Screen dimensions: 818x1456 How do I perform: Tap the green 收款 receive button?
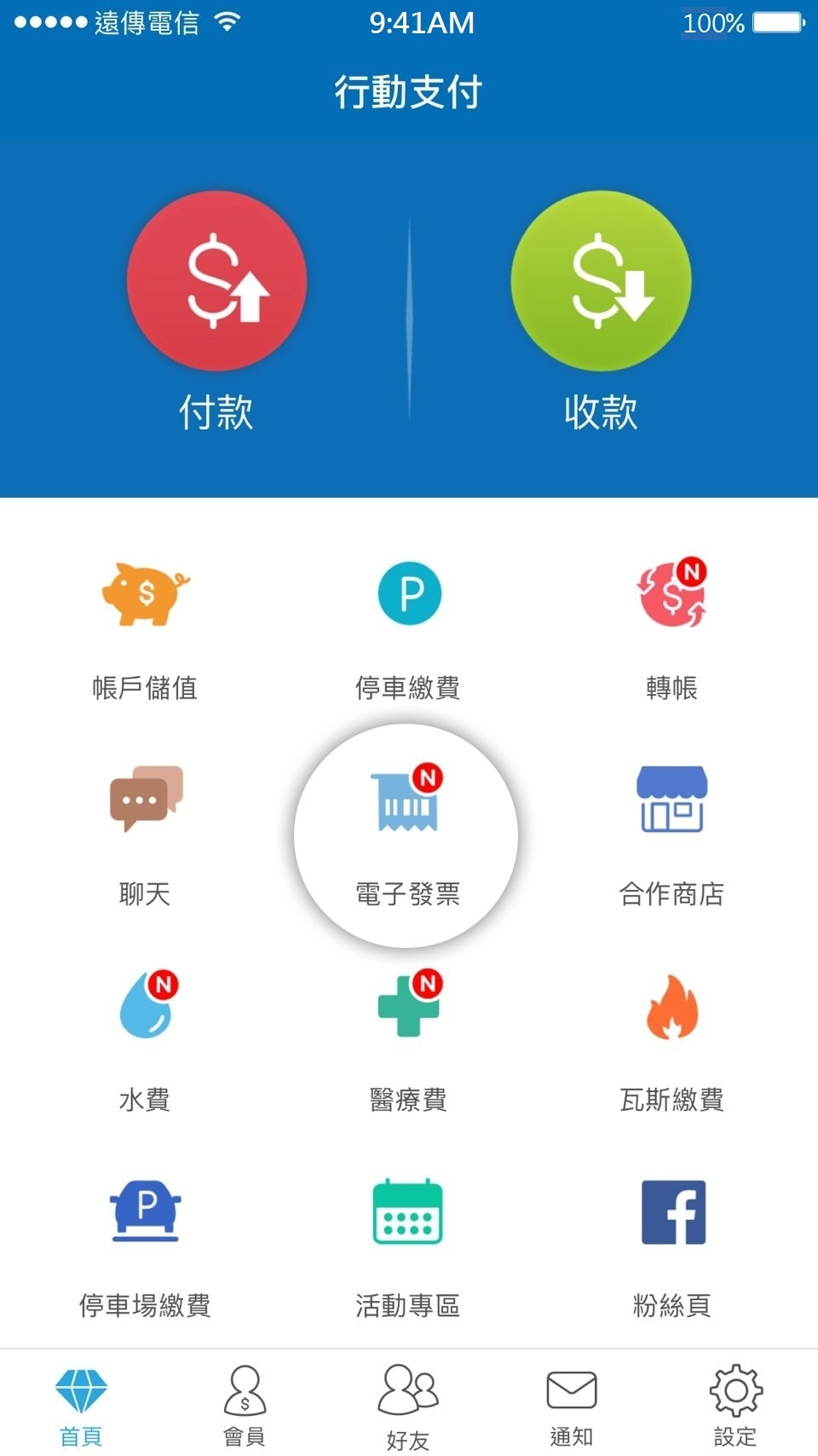pyautogui.click(x=601, y=281)
